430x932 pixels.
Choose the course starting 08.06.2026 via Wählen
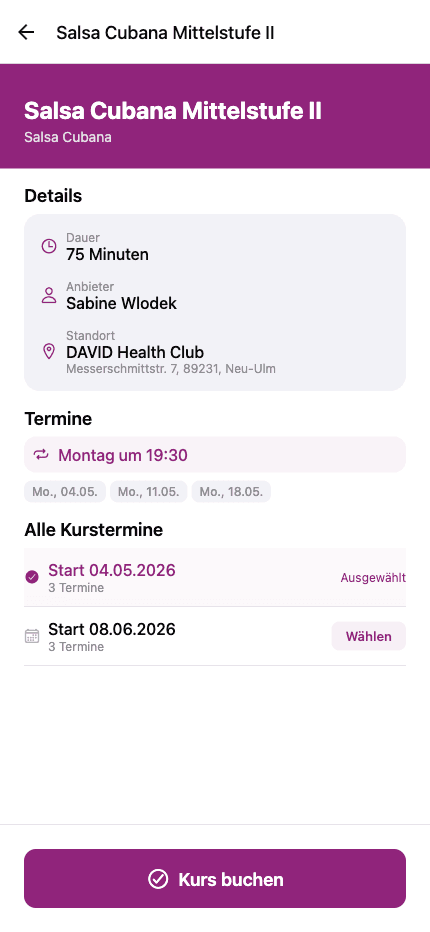pyautogui.click(x=369, y=636)
